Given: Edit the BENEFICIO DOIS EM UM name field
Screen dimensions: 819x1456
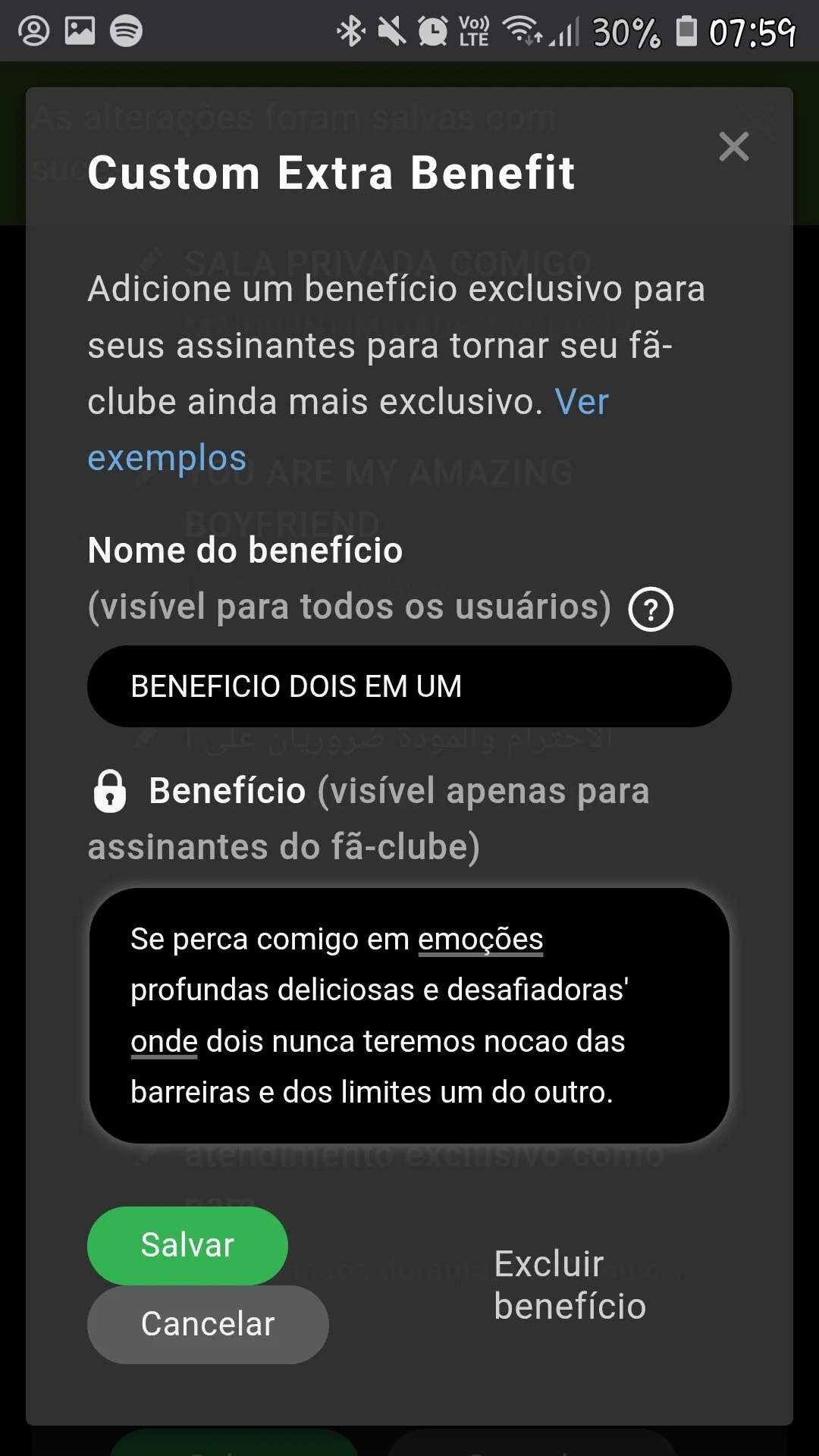Looking at the screenshot, I should (x=409, y=686).
